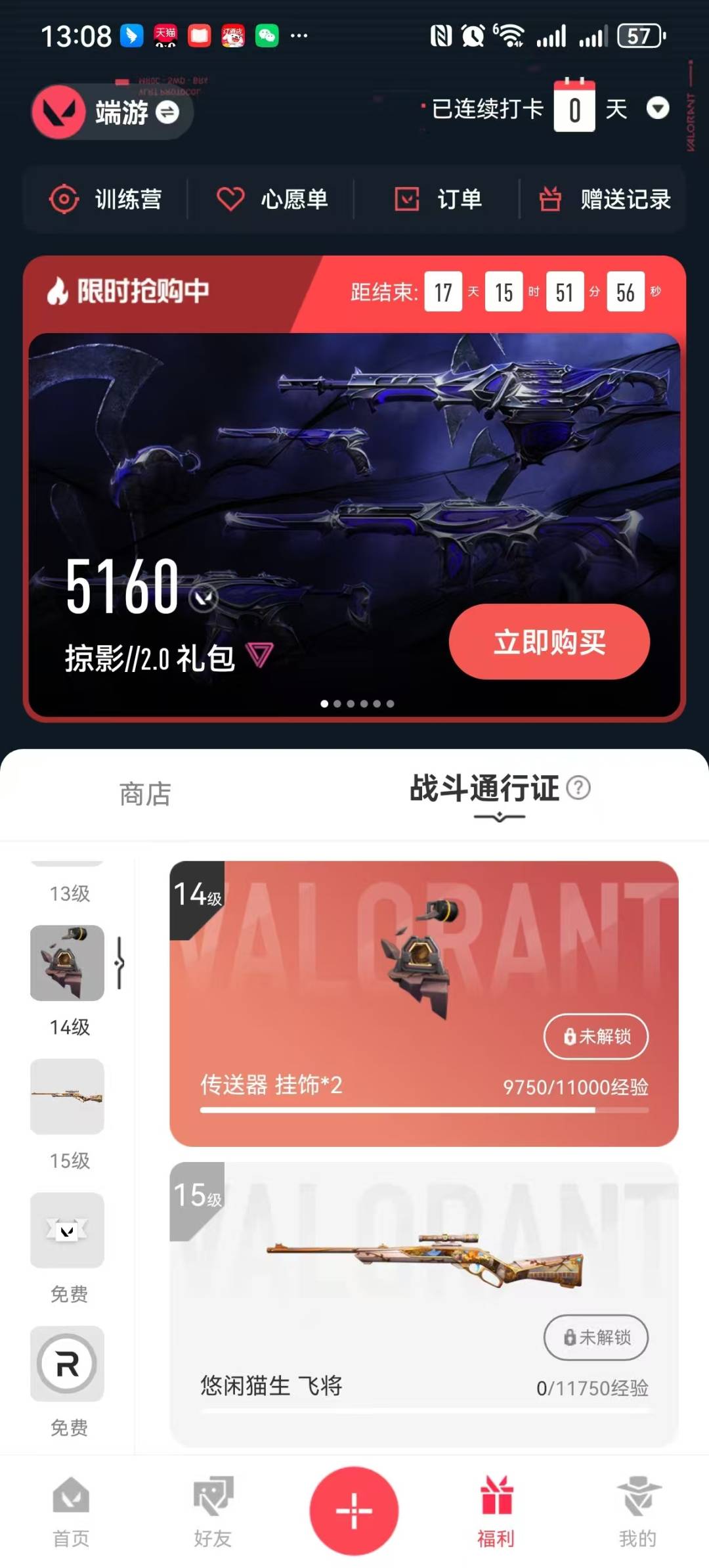The height and width of the screenshot is (1568, 709).
Task: Open battle pass help question mark
Action: tap(578, 787)
